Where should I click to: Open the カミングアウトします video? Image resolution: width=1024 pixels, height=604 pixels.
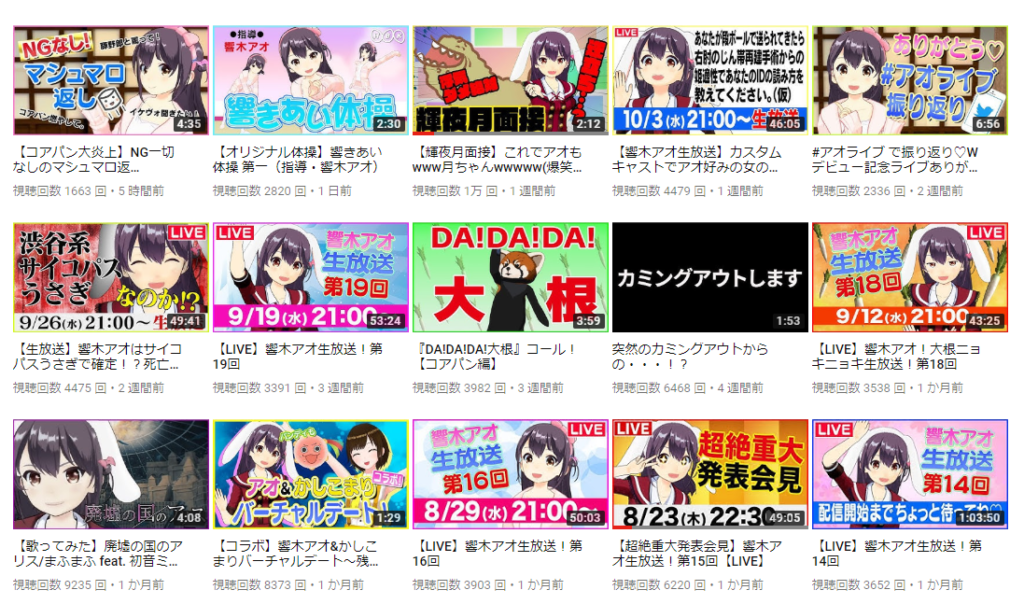(710, 277)
